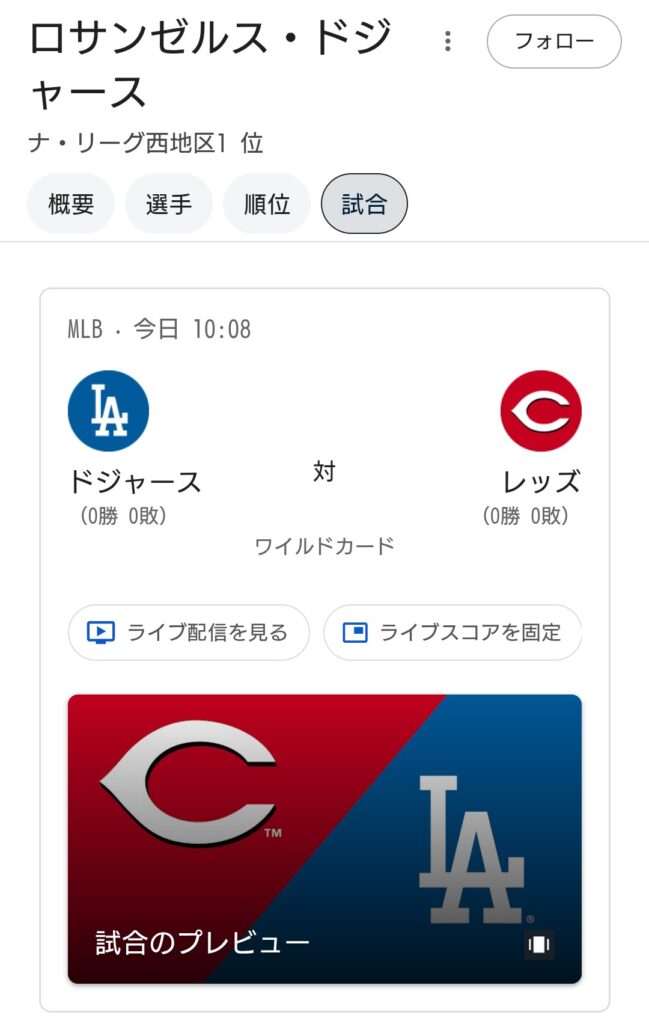Open the three-dot overflow menu
Viewport: 649px width, 1024px height.
tap(448, 41)
